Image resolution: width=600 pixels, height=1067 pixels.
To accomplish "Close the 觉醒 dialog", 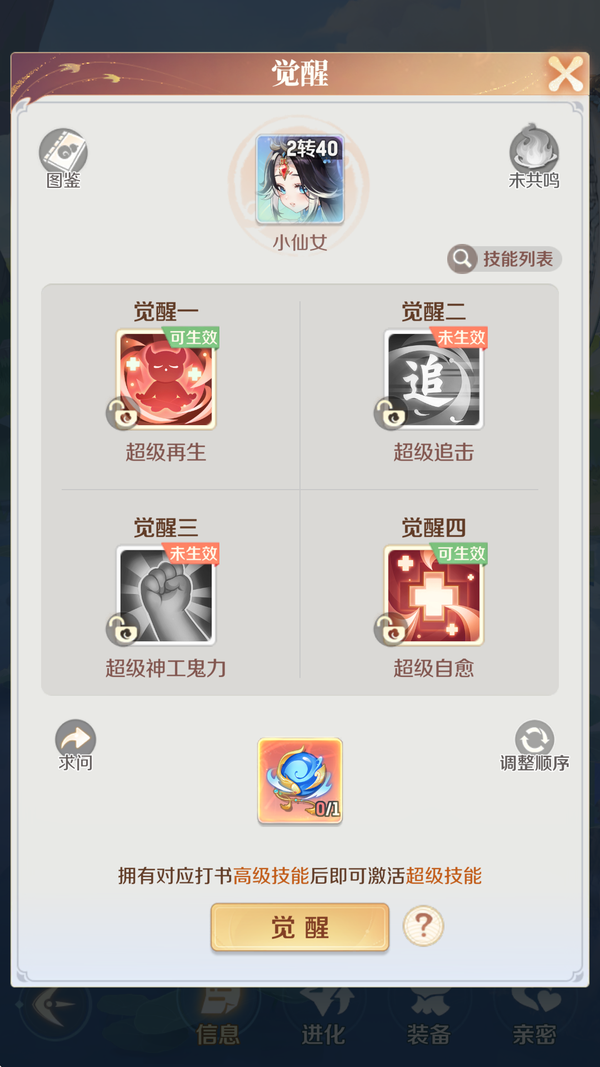I will click(x=565, y=74).
